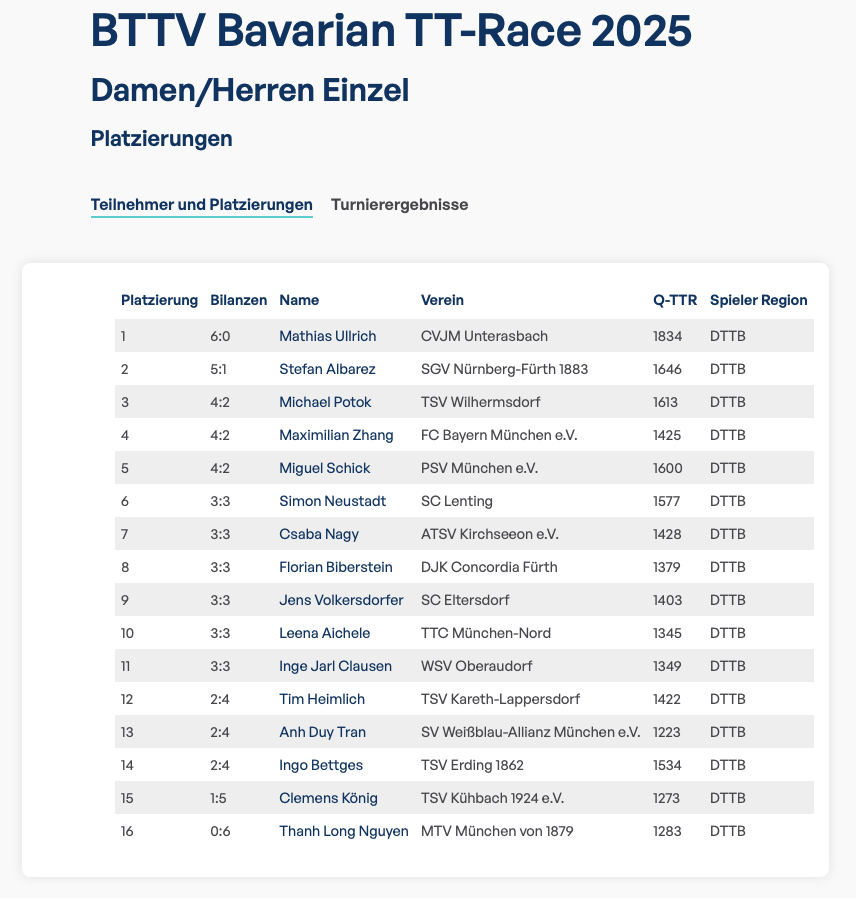Tap Leena Aichele's name link

pyautogui.click(x=324, y=633)
